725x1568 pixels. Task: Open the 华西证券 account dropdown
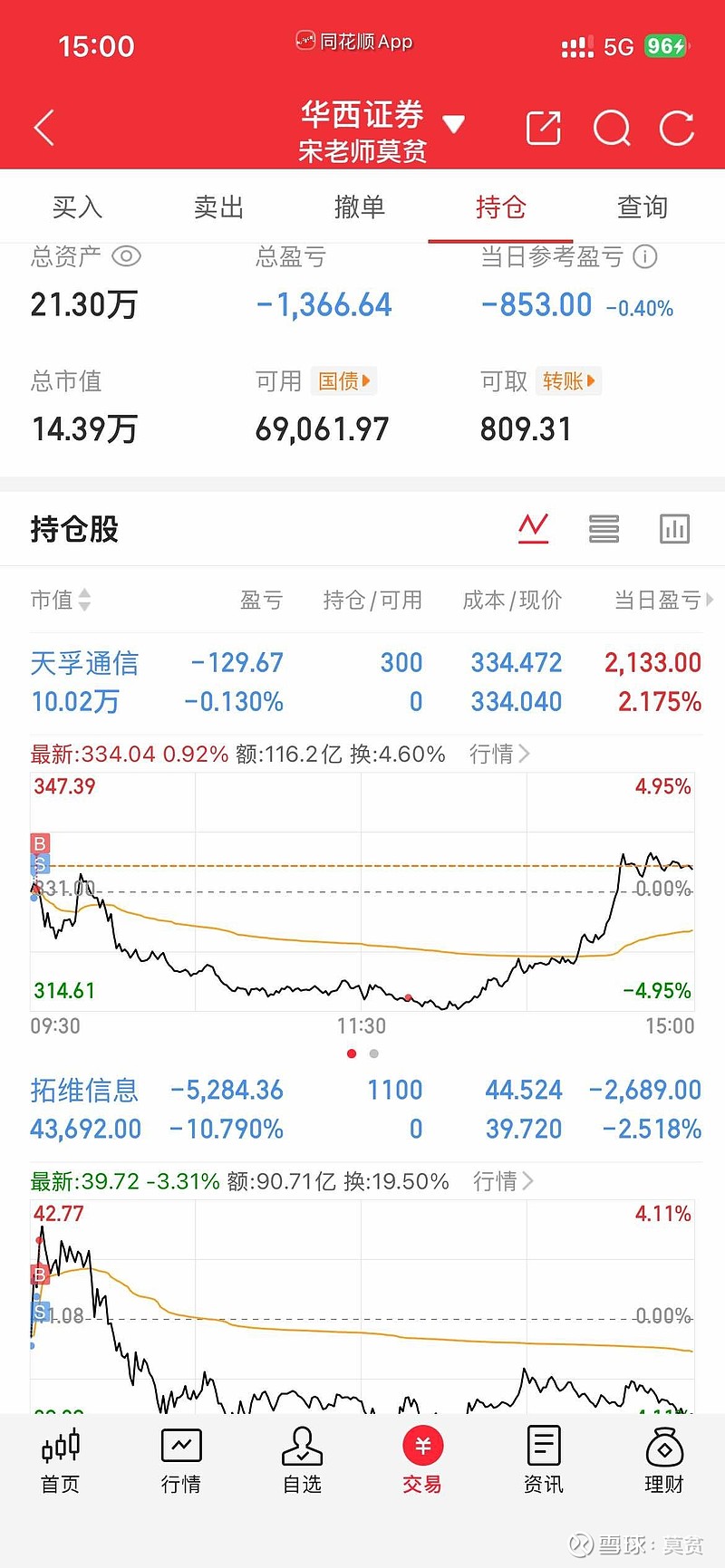[454, 125]
